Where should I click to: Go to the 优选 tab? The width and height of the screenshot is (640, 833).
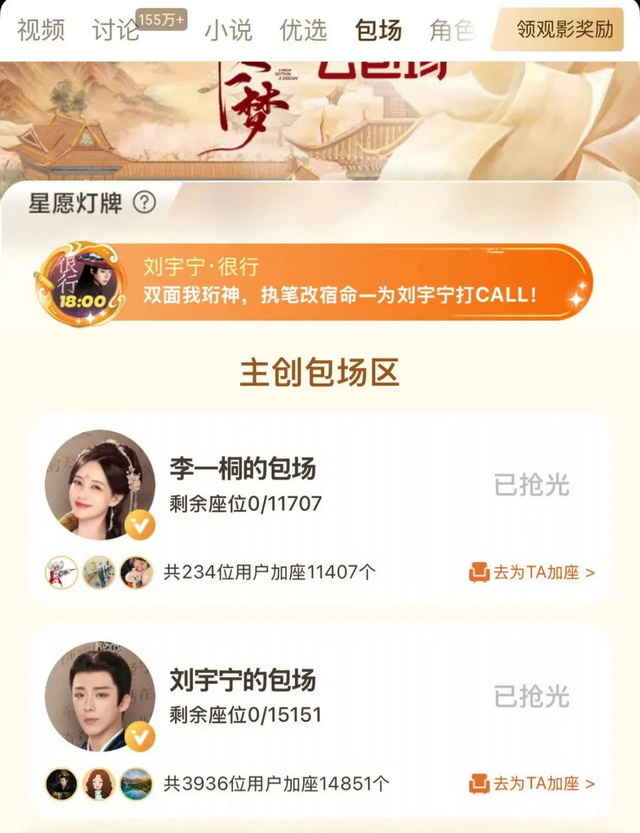click(x=303, y=30)
